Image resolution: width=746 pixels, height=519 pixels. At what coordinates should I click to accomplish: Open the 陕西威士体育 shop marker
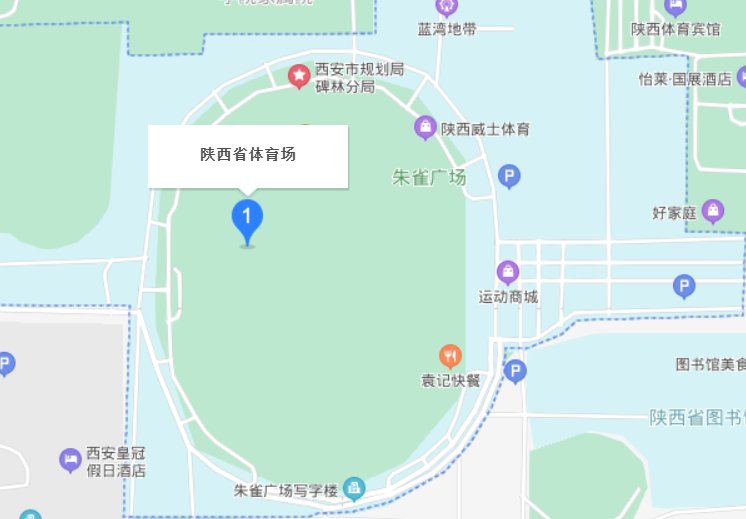[426, 128]
